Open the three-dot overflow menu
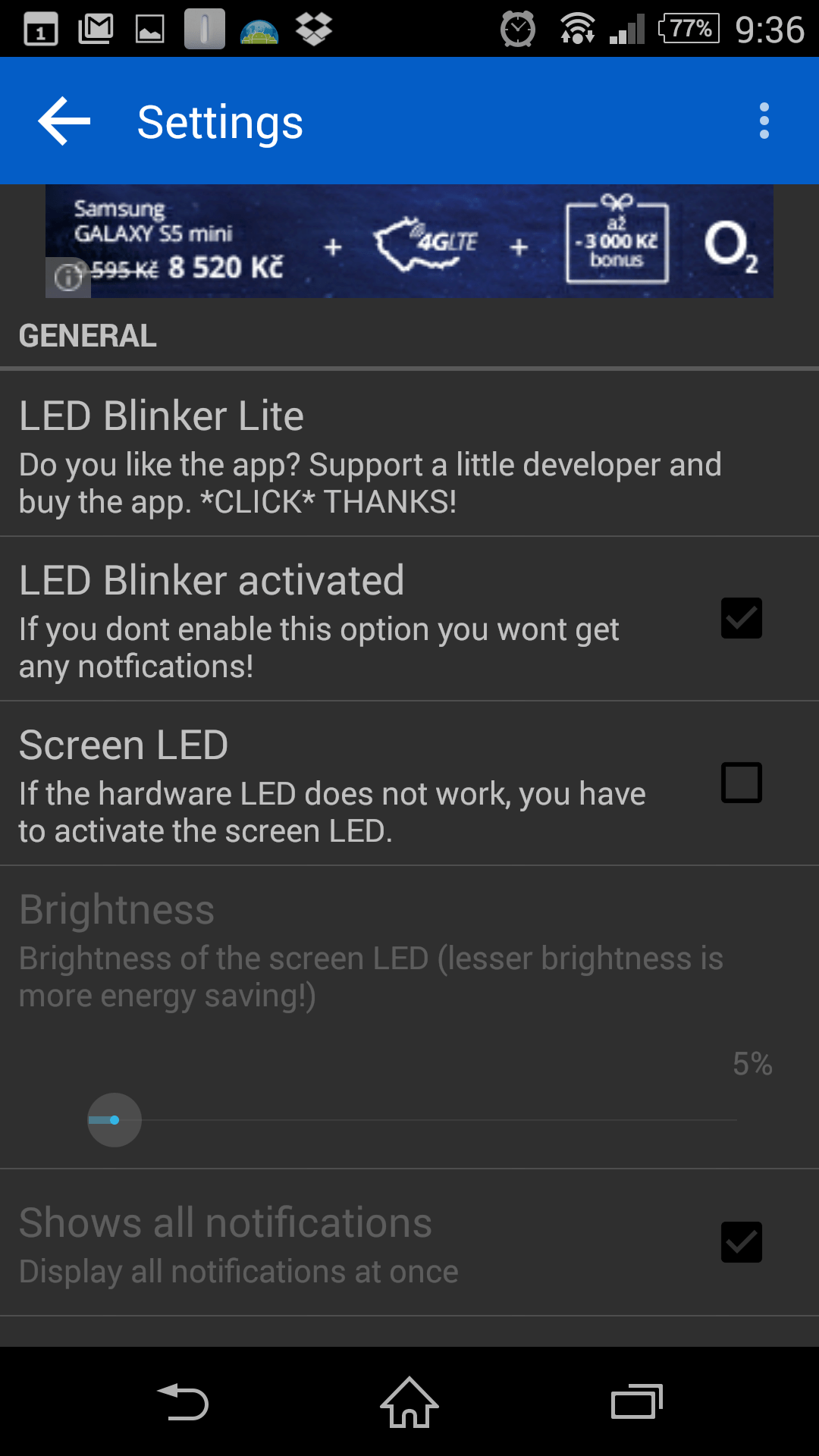Viewport: 819px width, 1456px height. [764, 121]
